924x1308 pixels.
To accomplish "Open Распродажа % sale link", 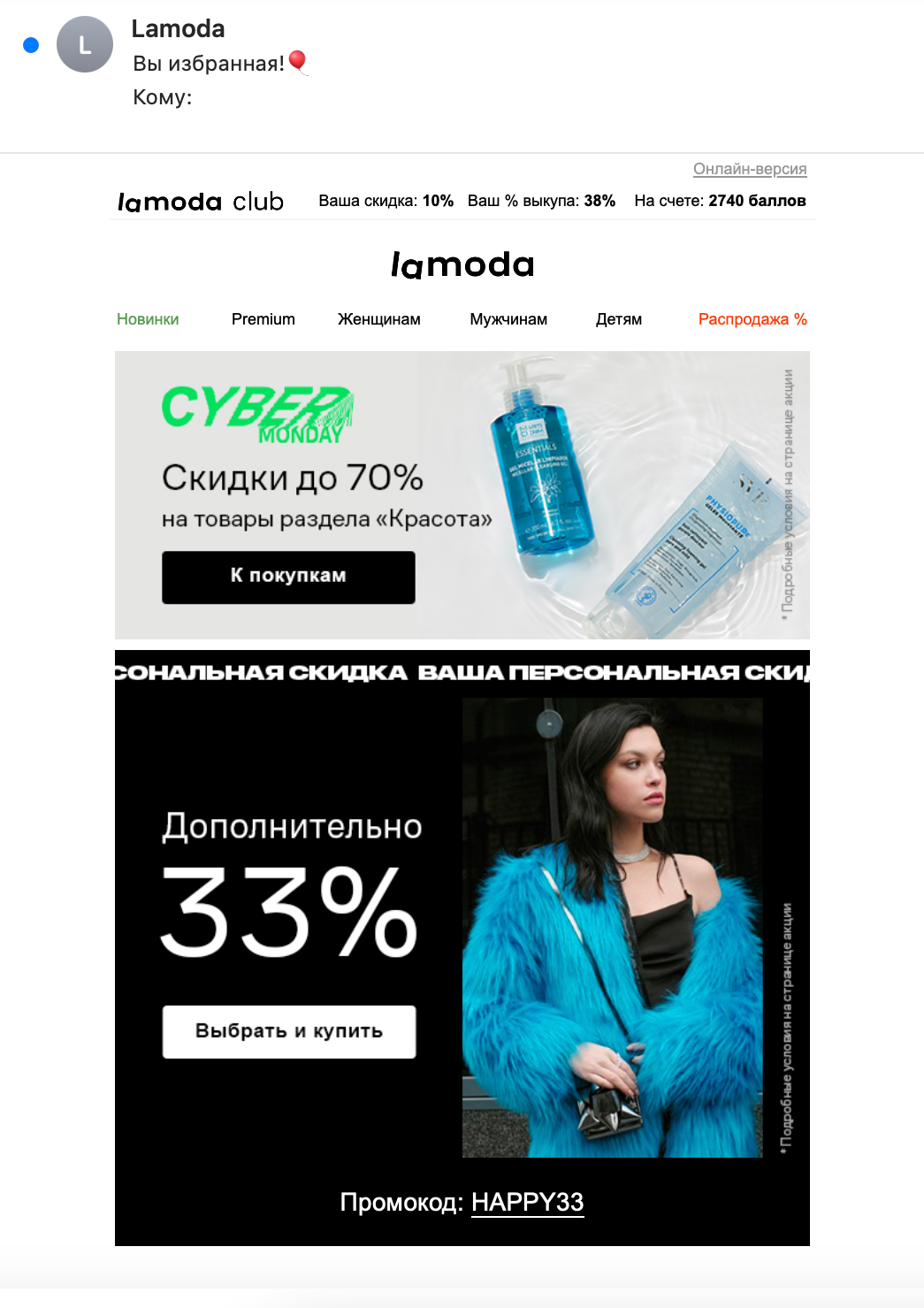I will (x=752, y=319).
